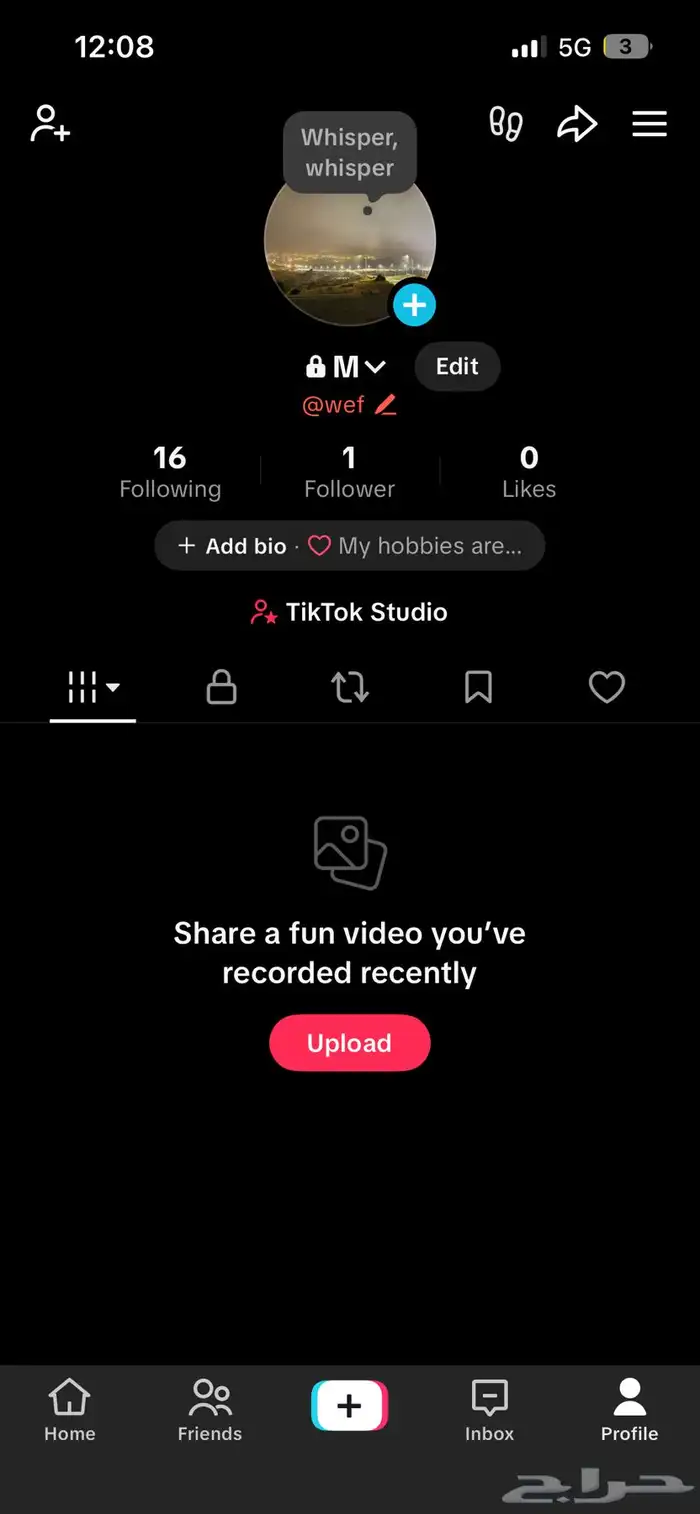The height and width of the screenshot is (1514, 700).
Task: Open the hamburger menu
Action: click(649, 124)
